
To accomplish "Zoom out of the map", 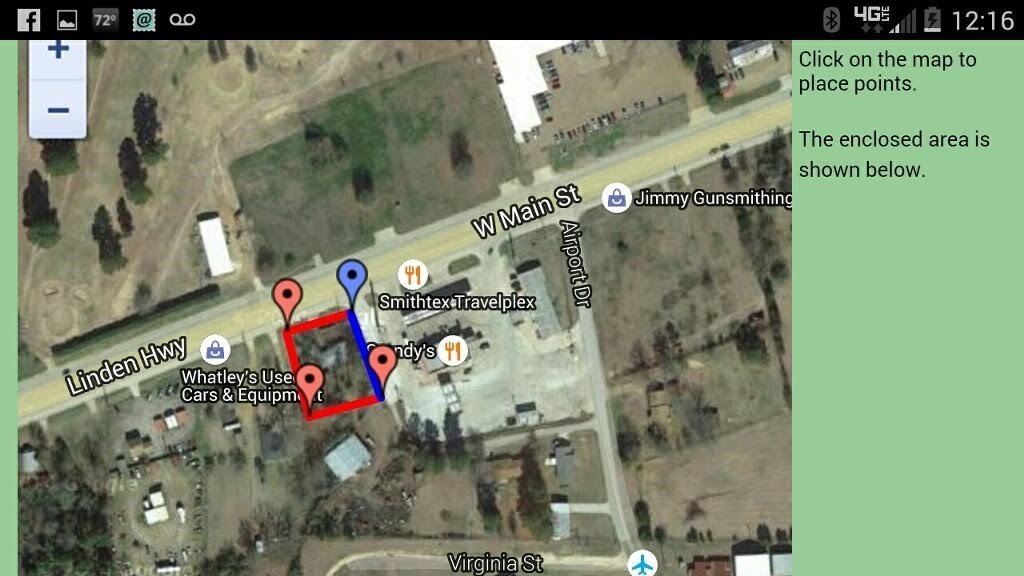I will (x=58, y=110).
